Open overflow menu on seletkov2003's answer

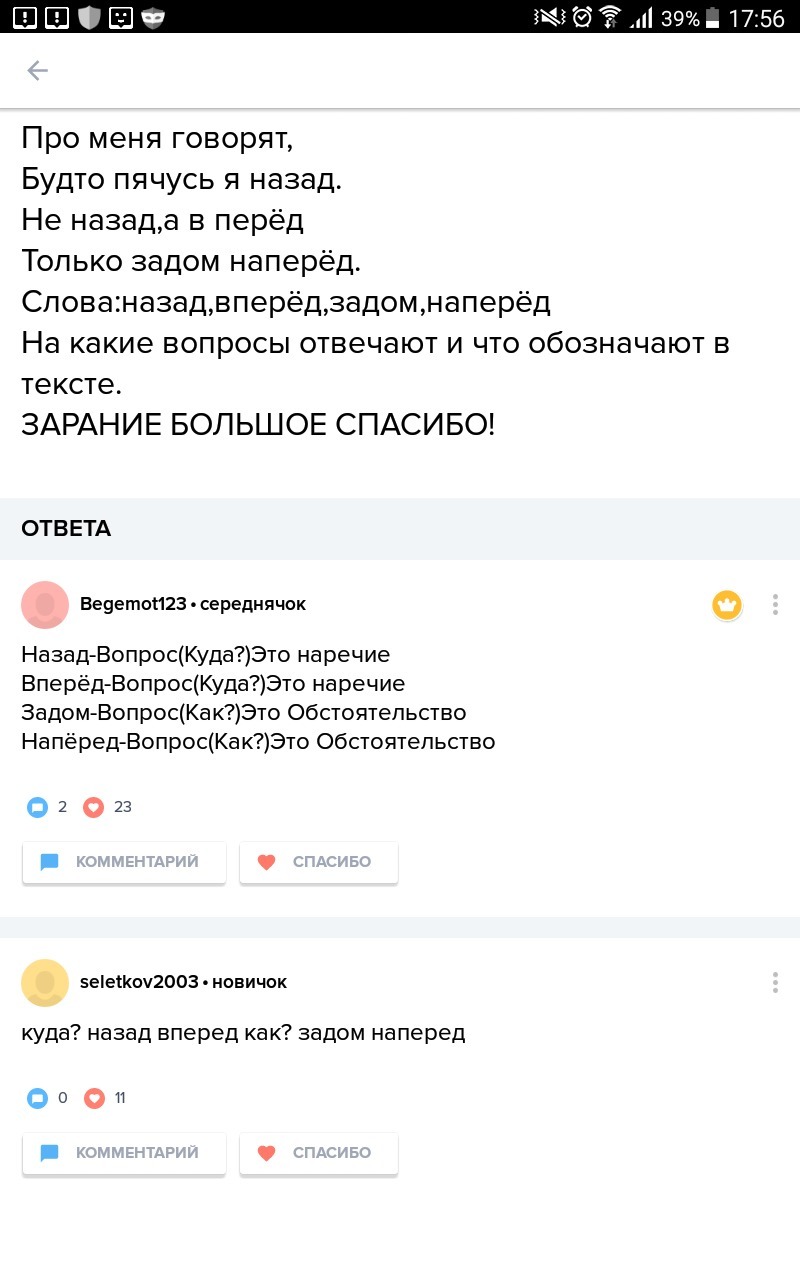[x=775, y=982]
